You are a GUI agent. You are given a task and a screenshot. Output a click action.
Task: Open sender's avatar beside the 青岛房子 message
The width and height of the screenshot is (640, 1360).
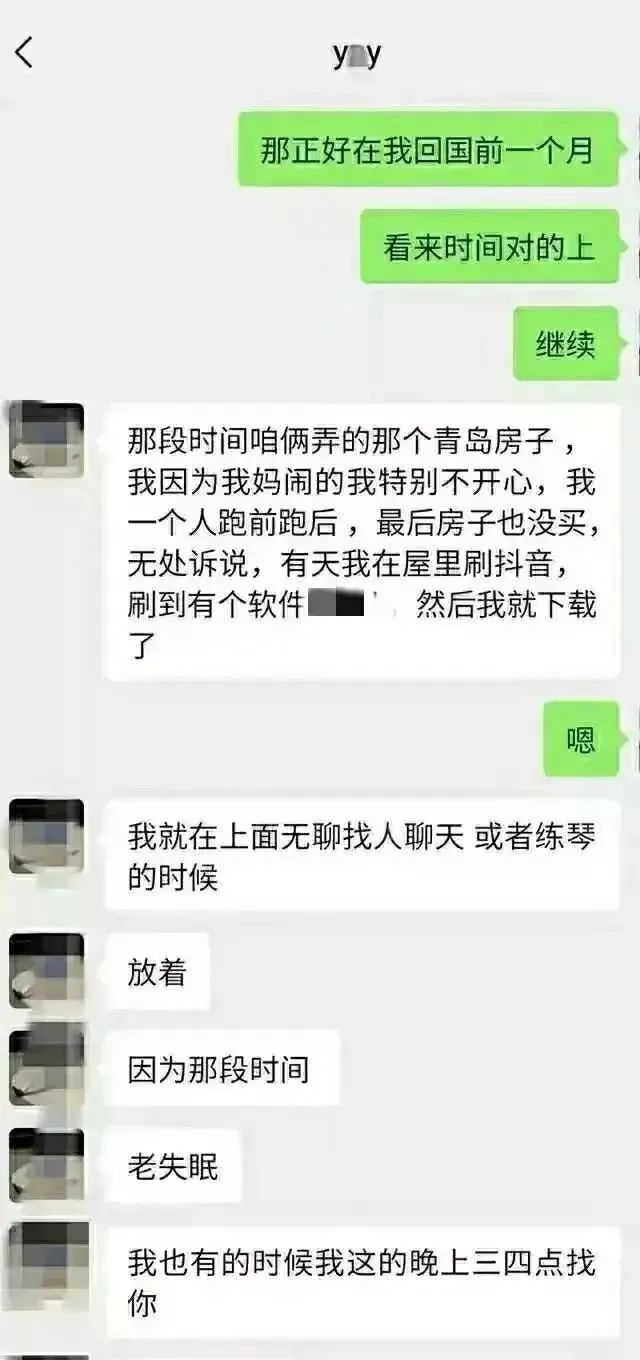(47, 440)
